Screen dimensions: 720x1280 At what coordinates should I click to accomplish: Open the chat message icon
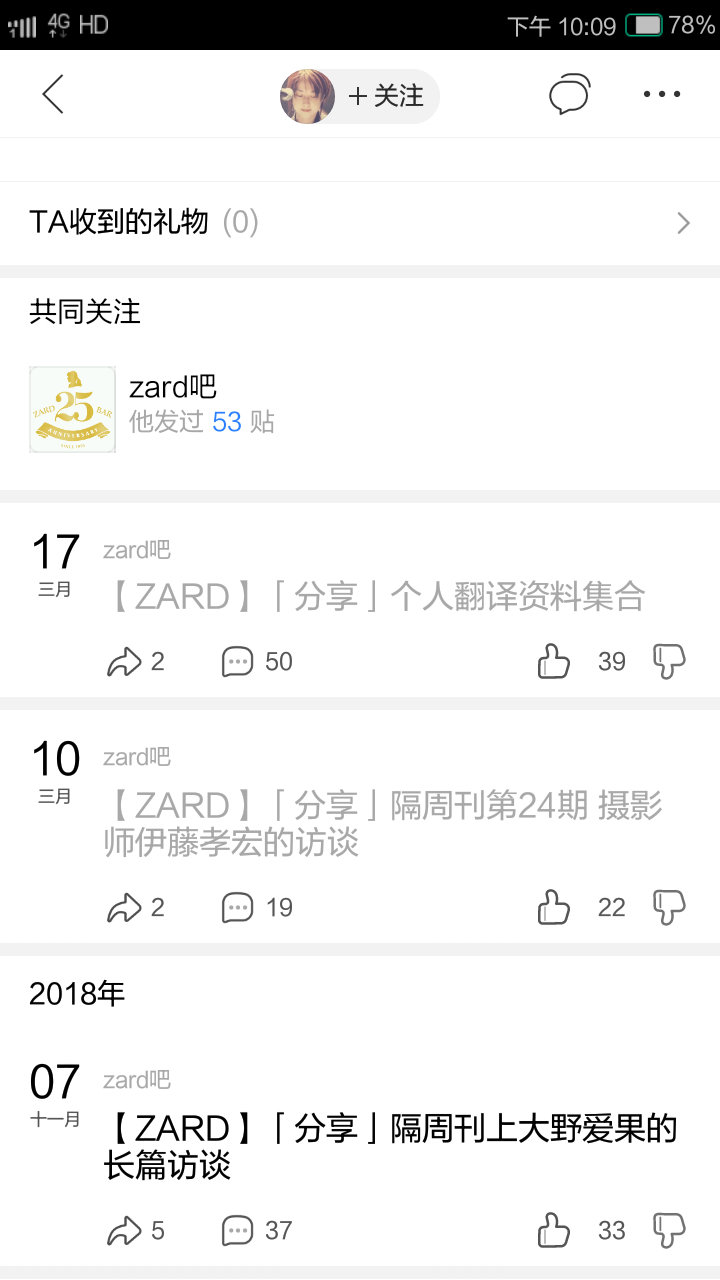(x=569, y=95)
